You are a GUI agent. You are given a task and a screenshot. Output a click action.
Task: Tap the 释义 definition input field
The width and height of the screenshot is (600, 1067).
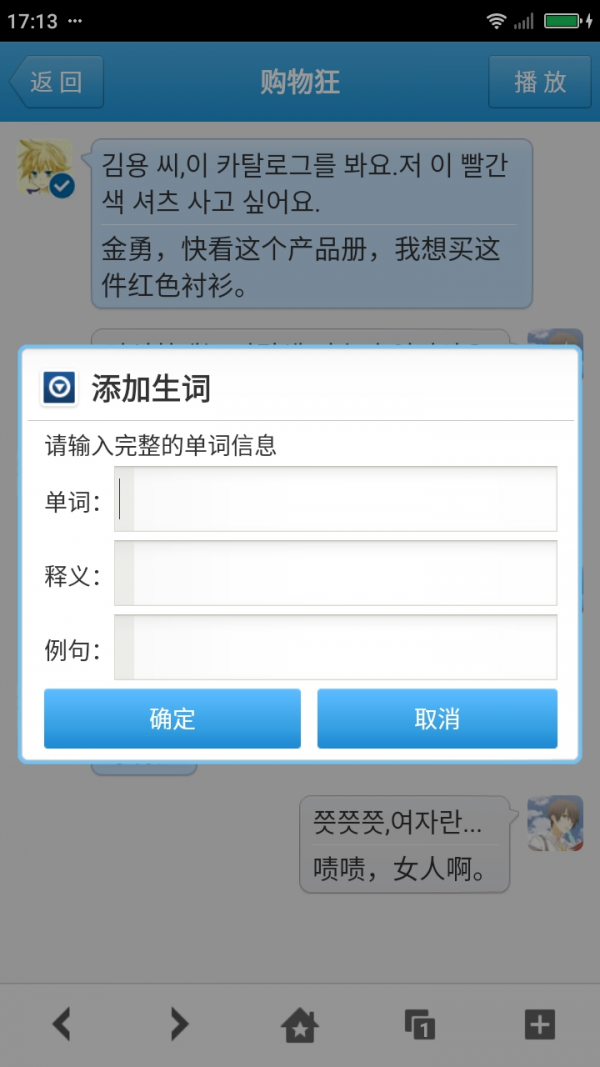pyautogui.click(x=335, y=573)
